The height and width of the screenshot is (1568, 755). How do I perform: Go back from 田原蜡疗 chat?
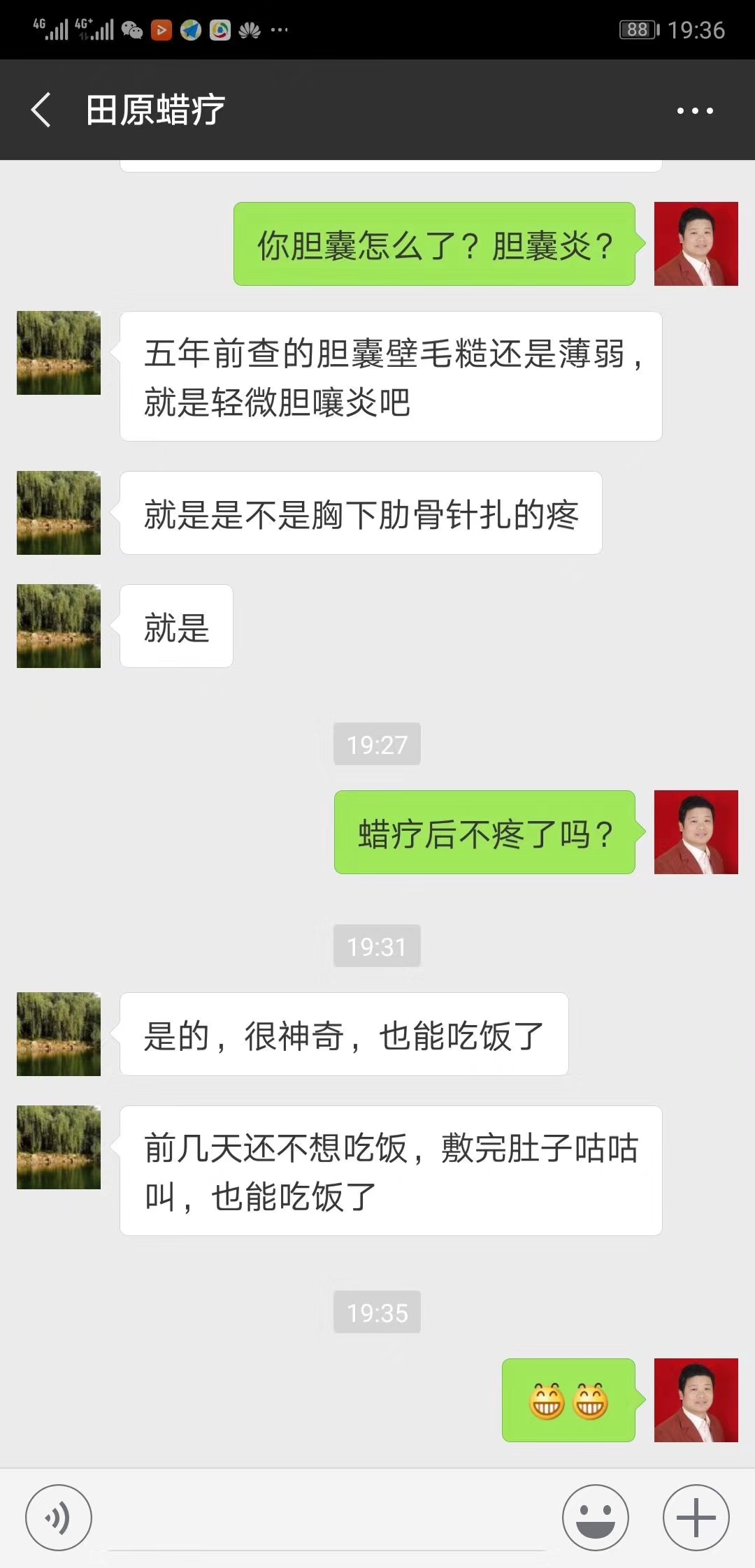[x=42, y=110]
